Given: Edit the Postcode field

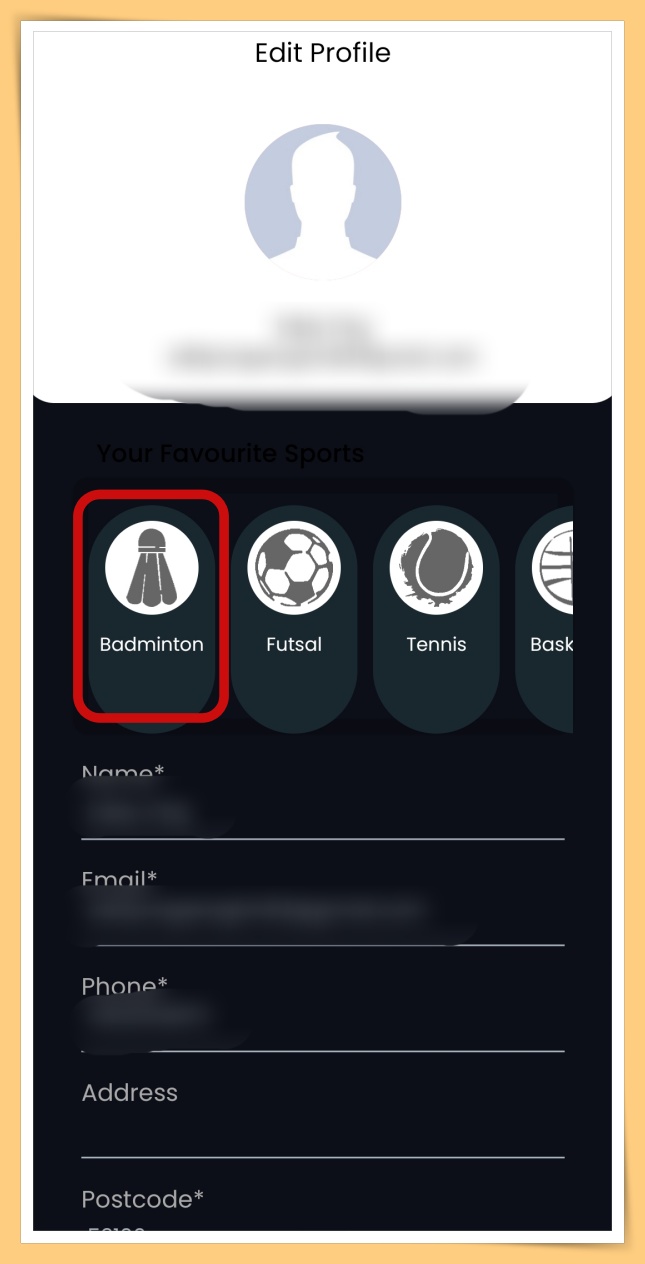Looking at the screenshot, I should pyautogui.click(x=322, y=1220).
